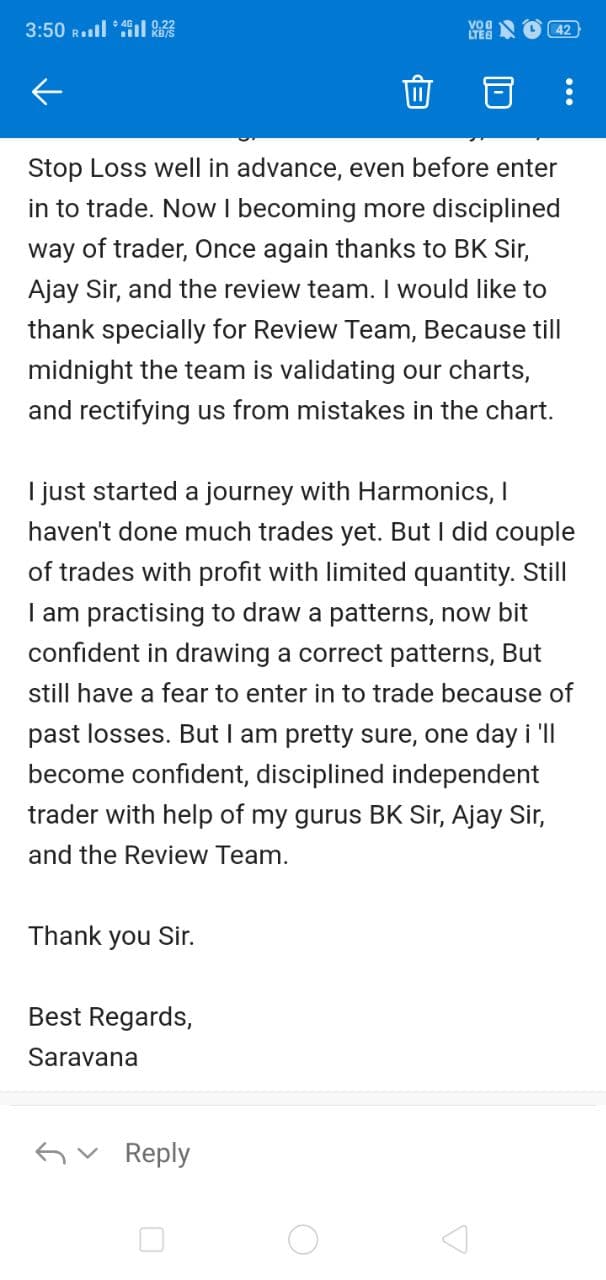
Task: Open the overflow menu
Action: (x=569, y=93)
